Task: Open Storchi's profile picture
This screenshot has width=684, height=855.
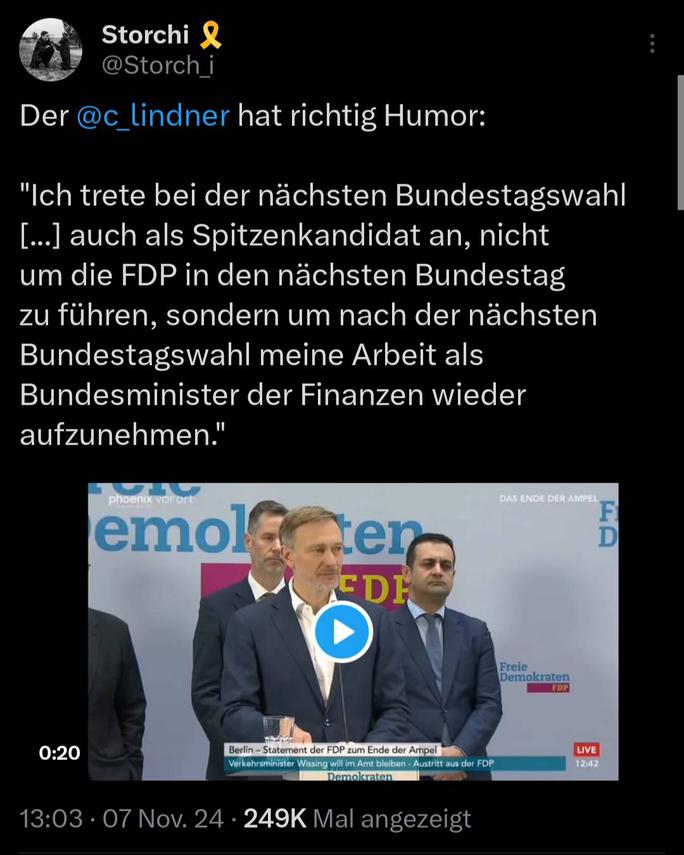Action: (x=51, y=49)
